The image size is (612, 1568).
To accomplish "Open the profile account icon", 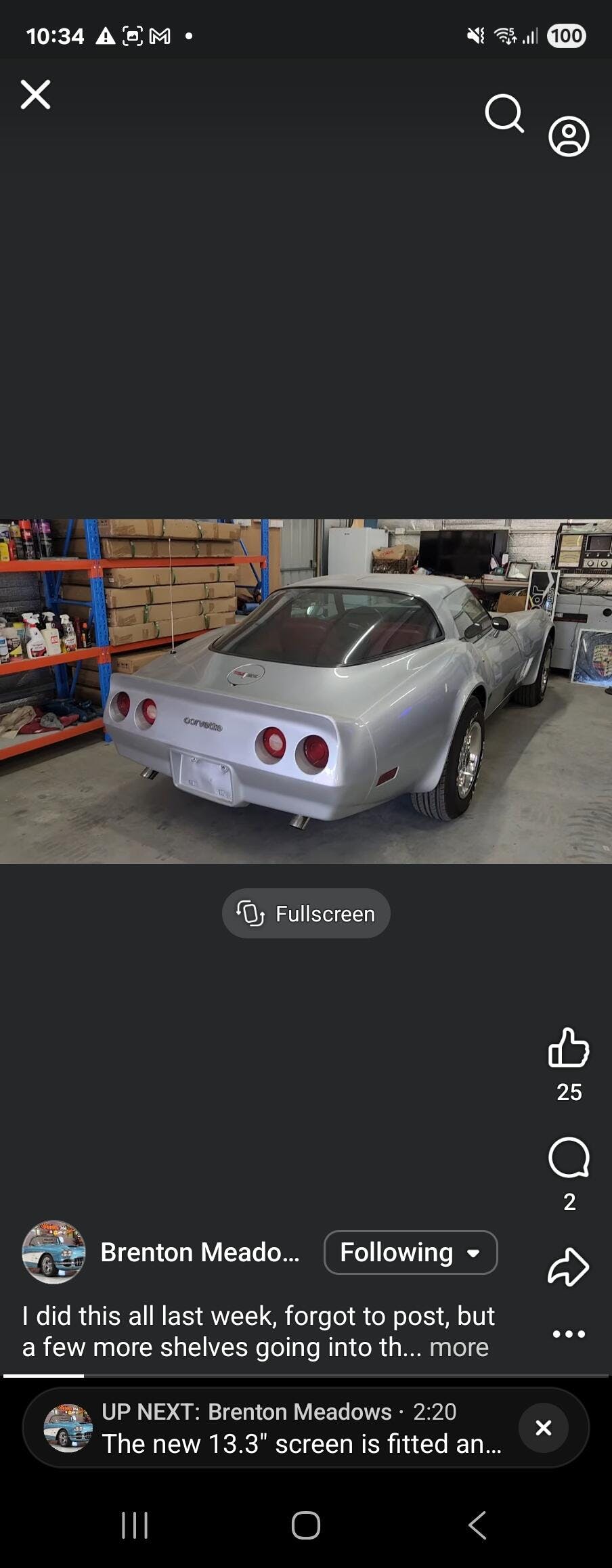I will pyautogui.click(x=569, y=137).
